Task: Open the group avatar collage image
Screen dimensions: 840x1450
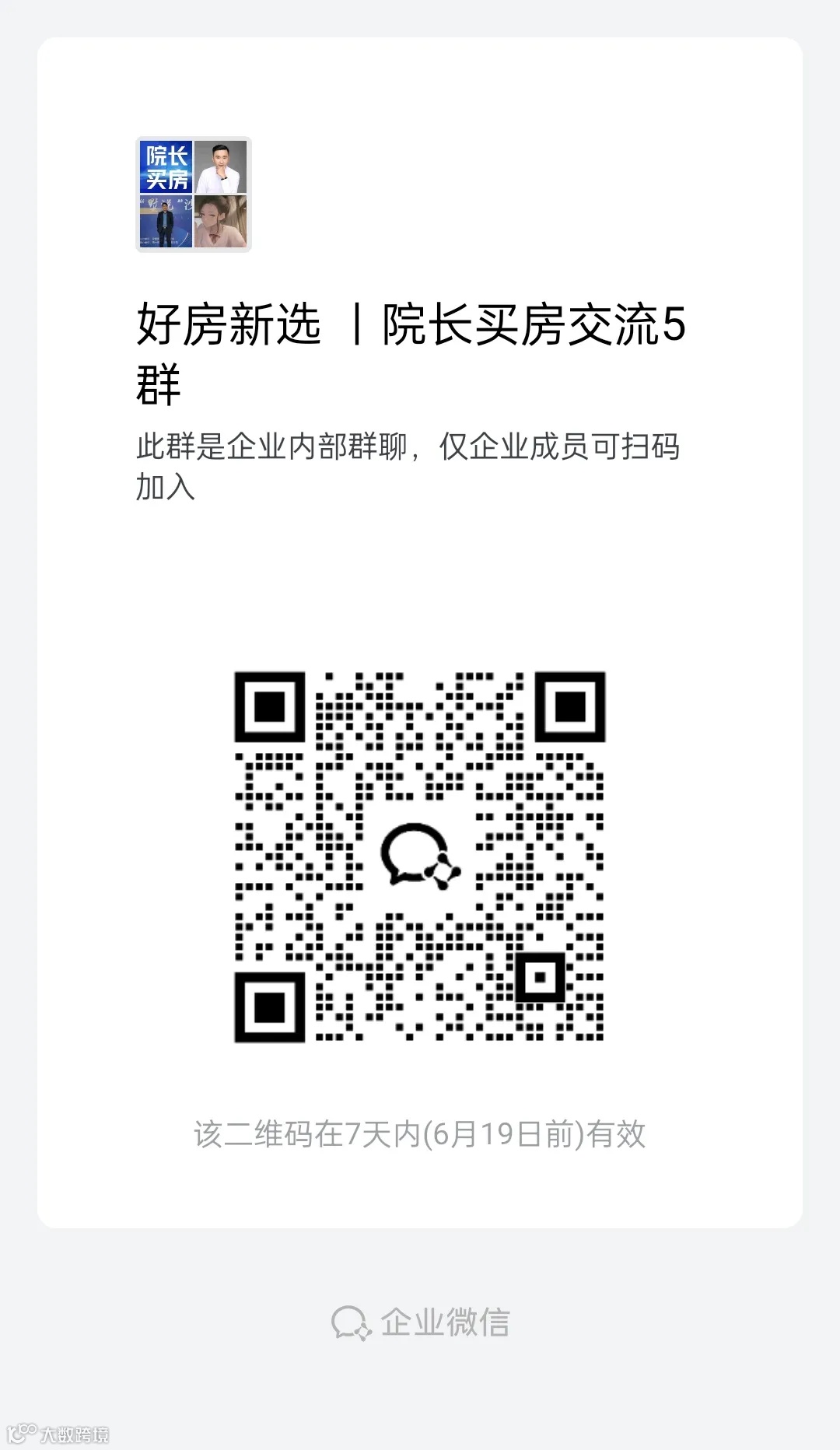Action: (x=192, y=194)
